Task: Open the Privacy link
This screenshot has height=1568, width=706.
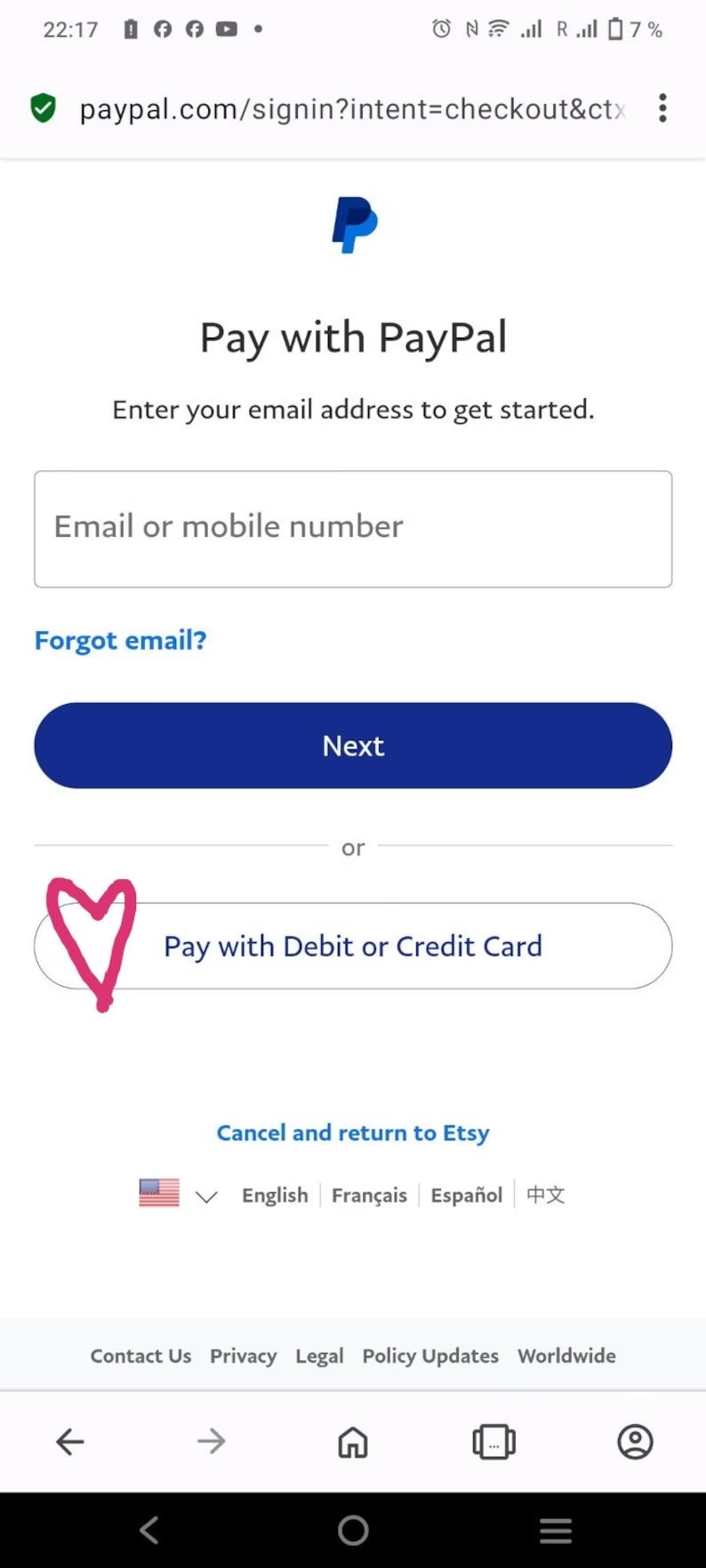Action: [x=243, y=1356]
